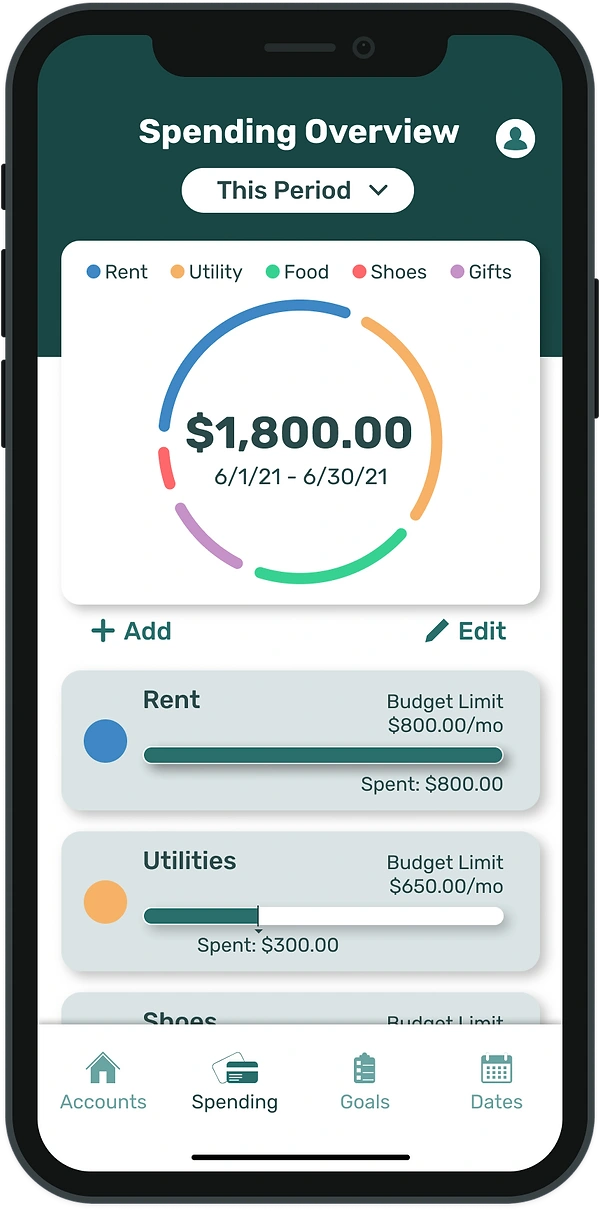The height and width of the screenshot is (1212, 600).
Task: Switch to the Accounts tab
Action: point(103,1082)
